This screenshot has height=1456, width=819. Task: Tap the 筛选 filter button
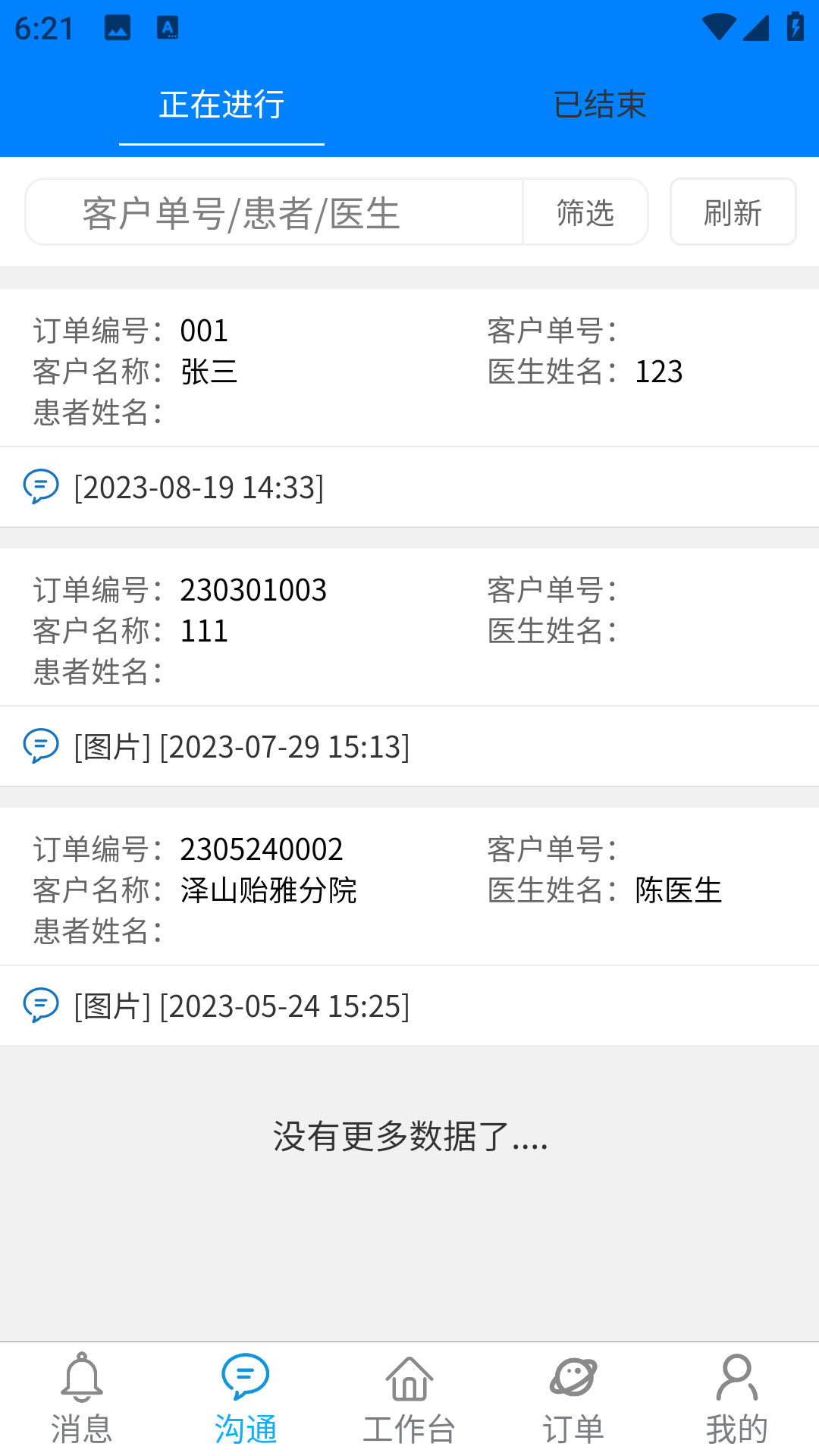click(585, 212)
